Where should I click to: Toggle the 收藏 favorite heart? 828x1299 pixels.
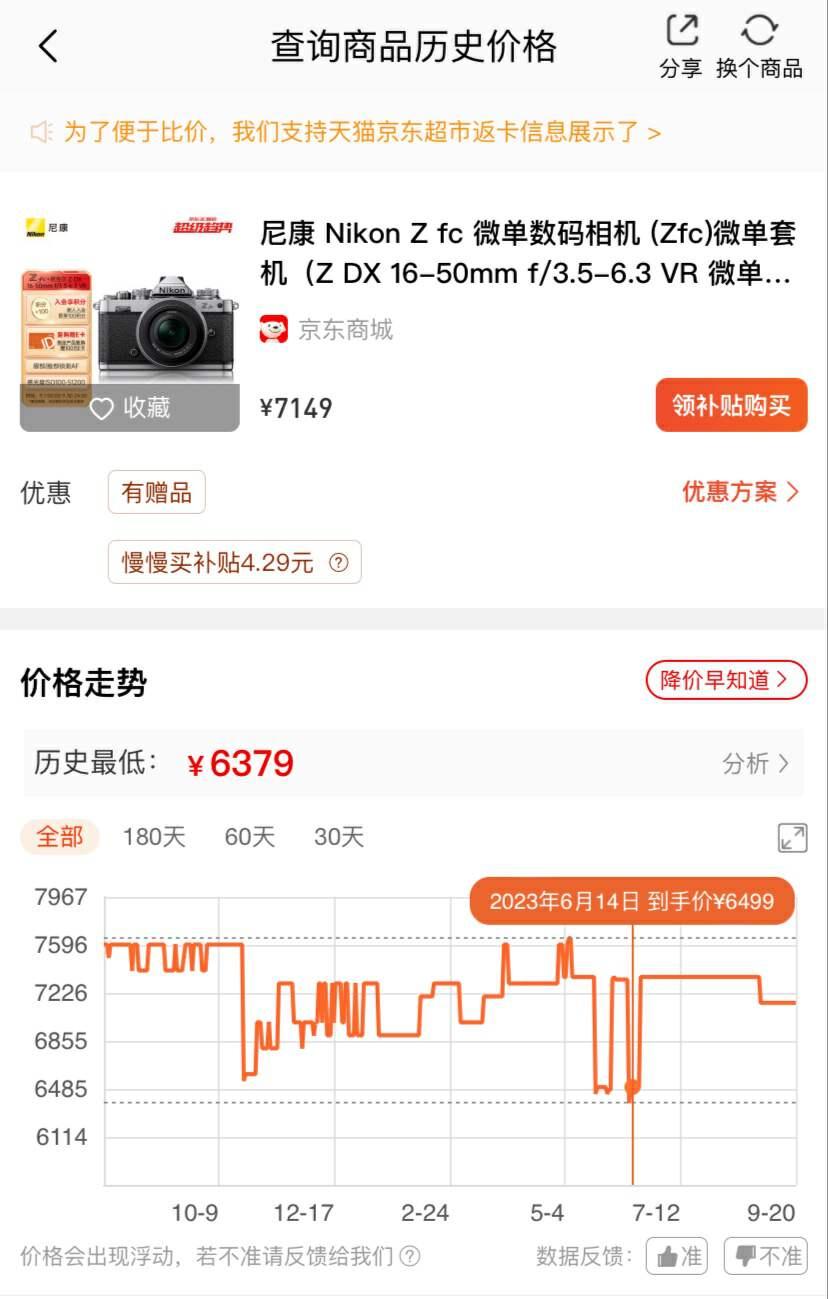pyautogui.click(x=105, y=407)
